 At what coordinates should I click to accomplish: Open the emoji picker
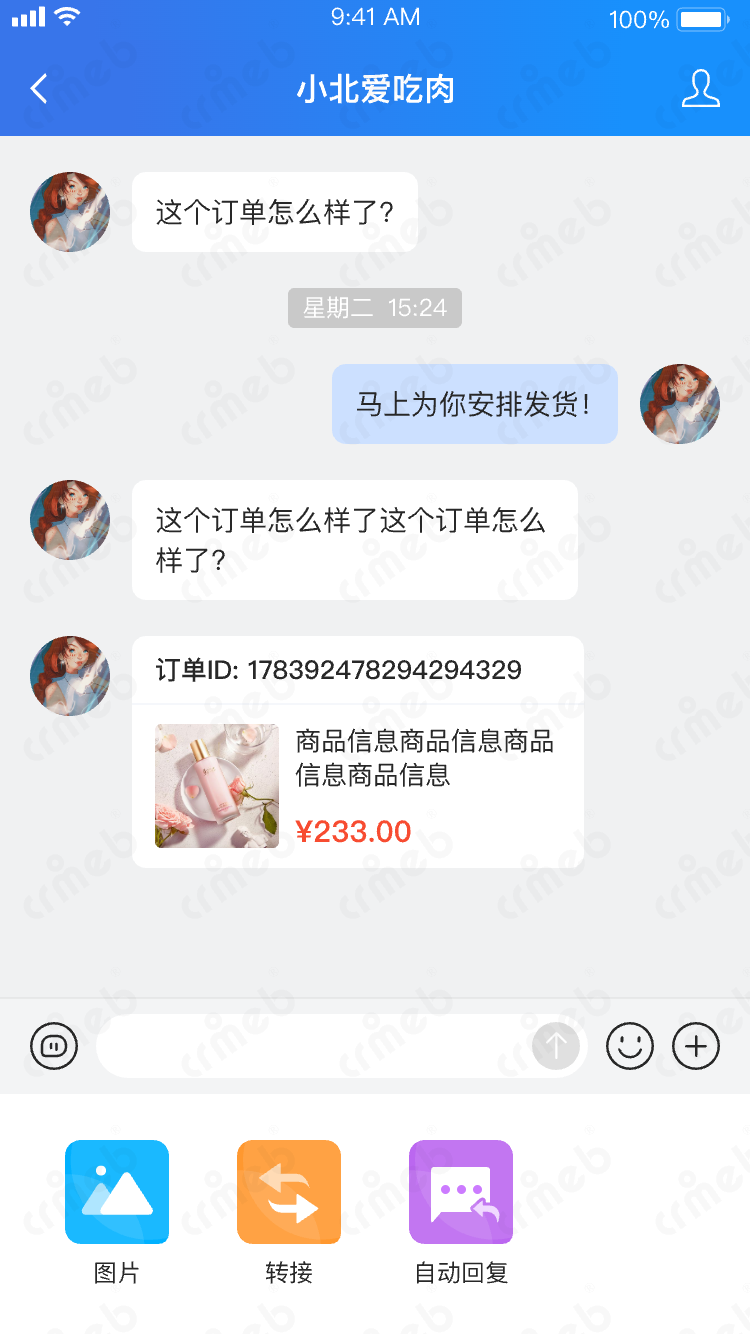pyautogui.click(x=630, y=1046)
